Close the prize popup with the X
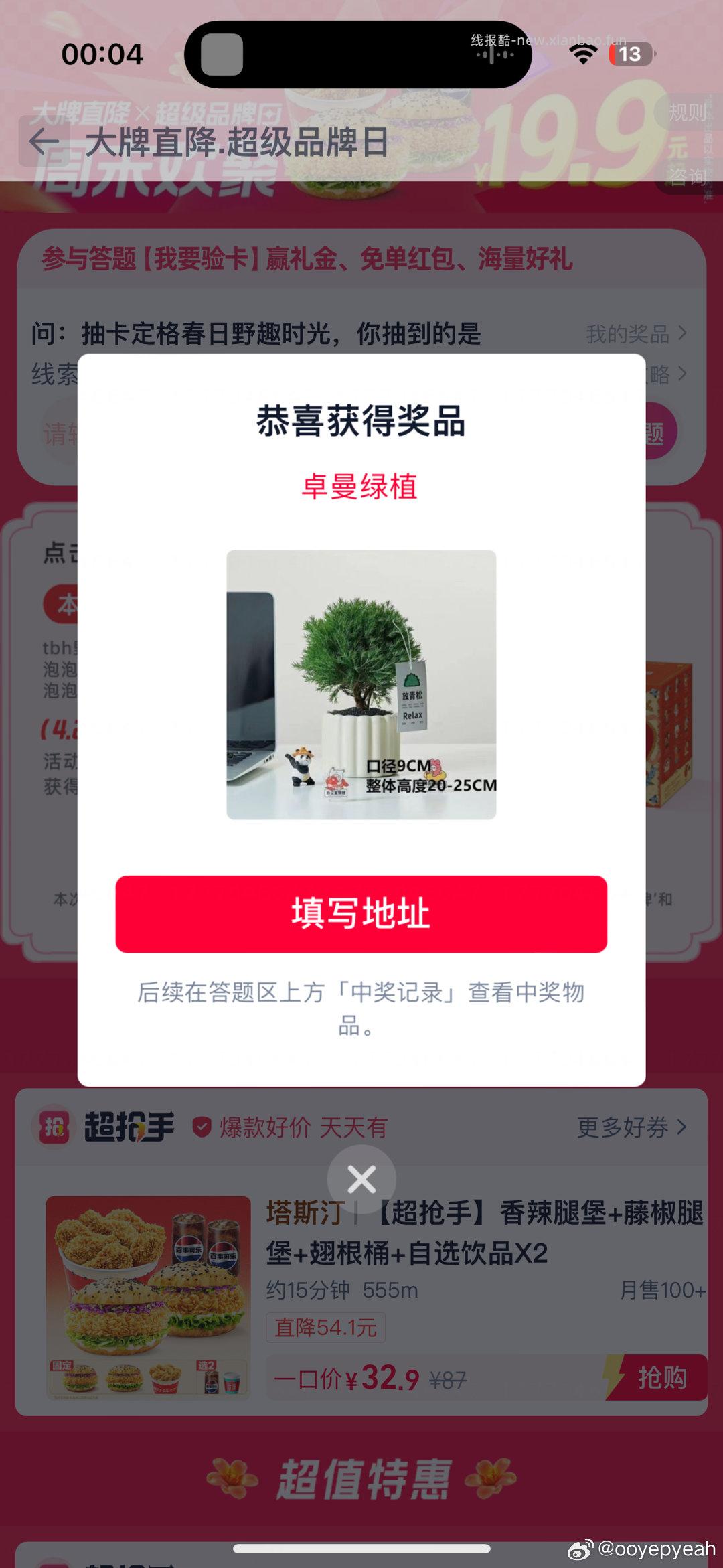723x1568 pixels. click(x=361, y=1178)
